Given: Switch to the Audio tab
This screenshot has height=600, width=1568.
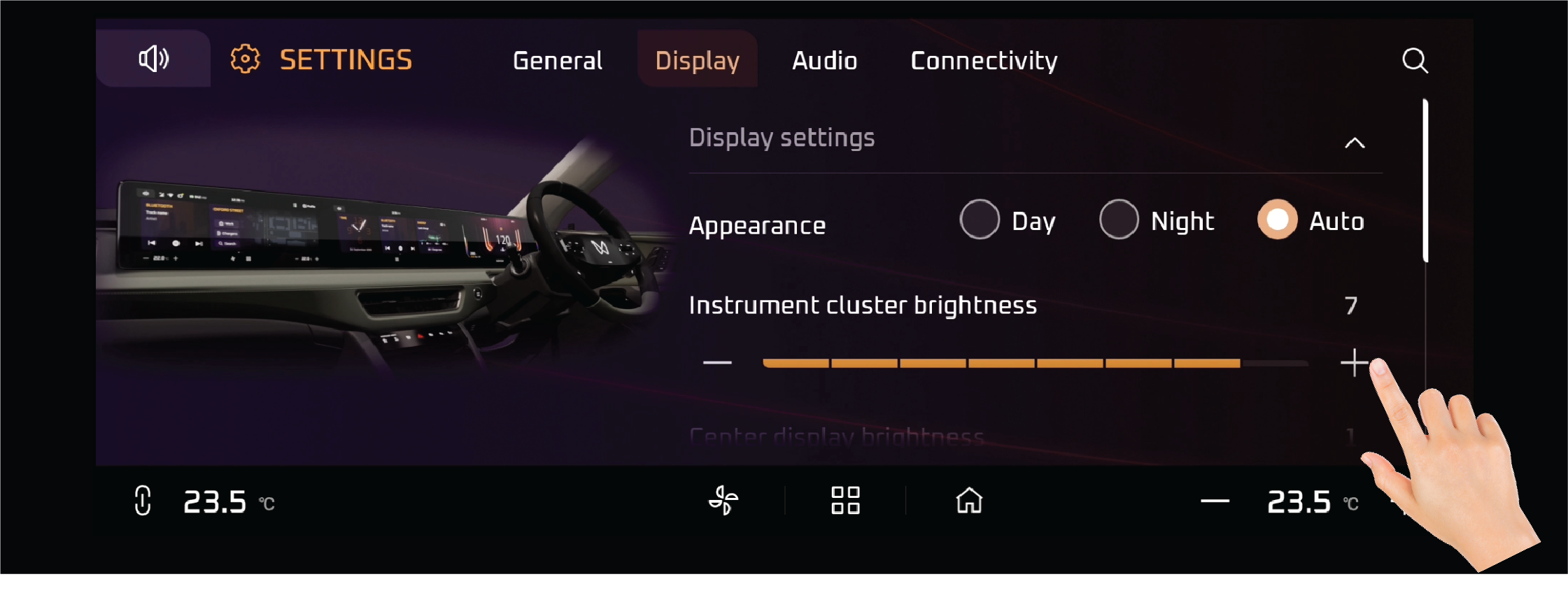Looking at the screenshot, I should pos(824,61).
